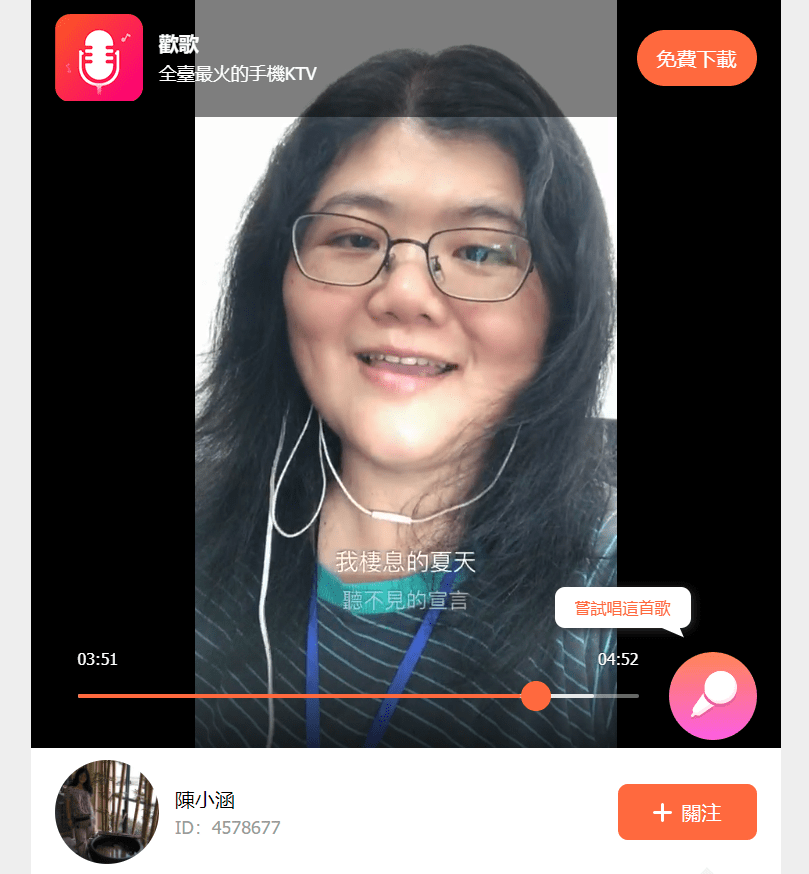Open the 歡歌 app icon banner

[x=99, y=58]
